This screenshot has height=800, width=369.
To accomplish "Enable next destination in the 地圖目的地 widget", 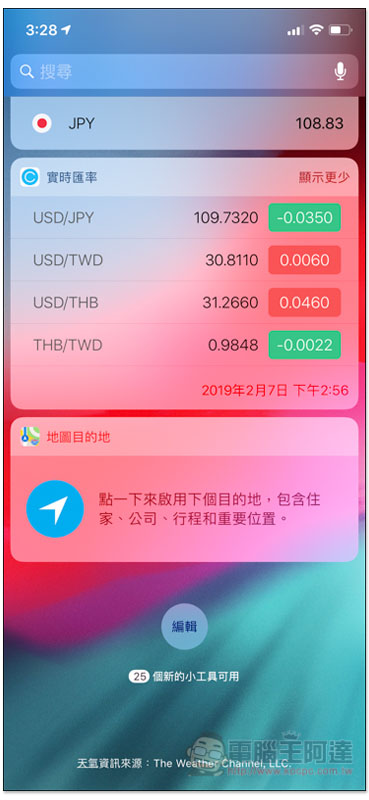I will [184, 509].
